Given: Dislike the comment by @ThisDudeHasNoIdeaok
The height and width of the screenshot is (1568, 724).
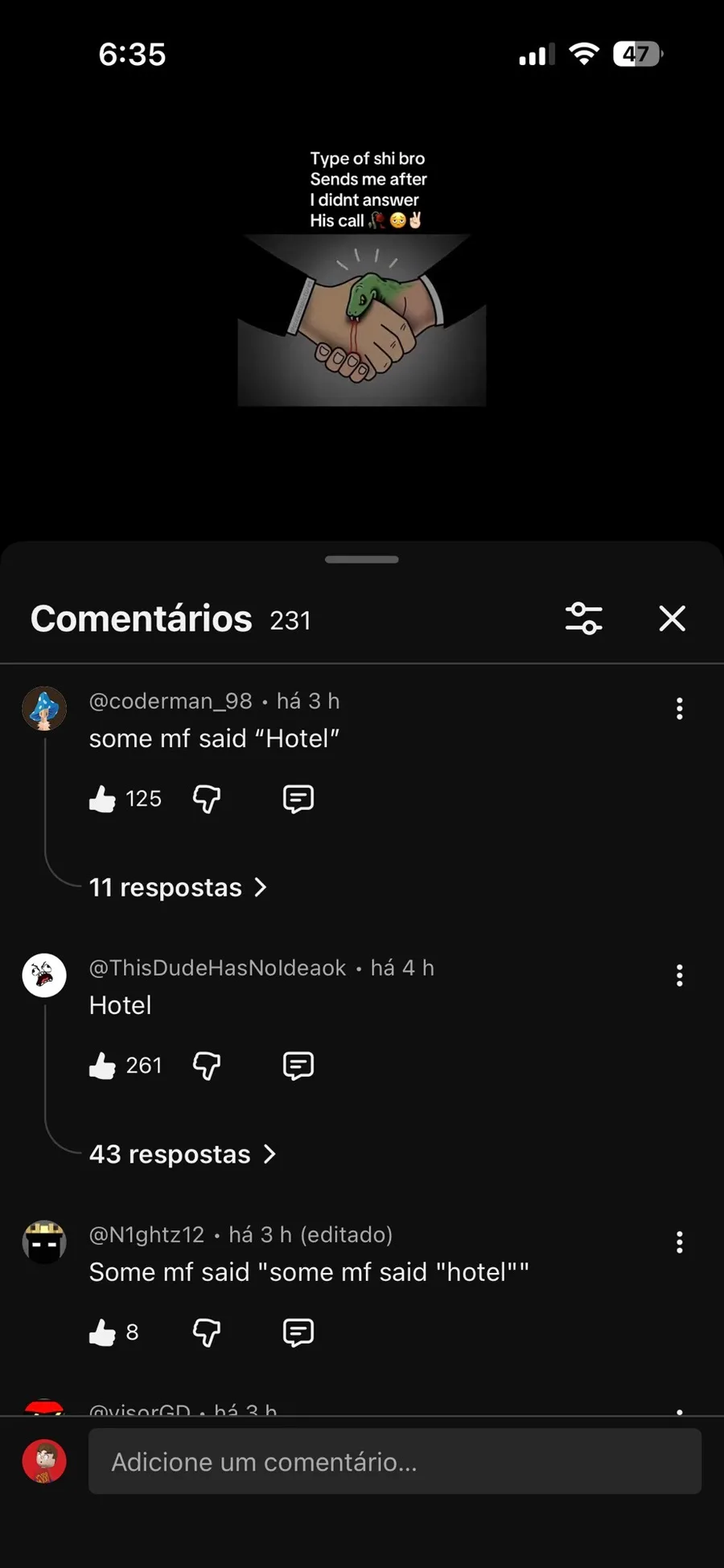Looking at the screenshot, I should [x=207, y=1065].
